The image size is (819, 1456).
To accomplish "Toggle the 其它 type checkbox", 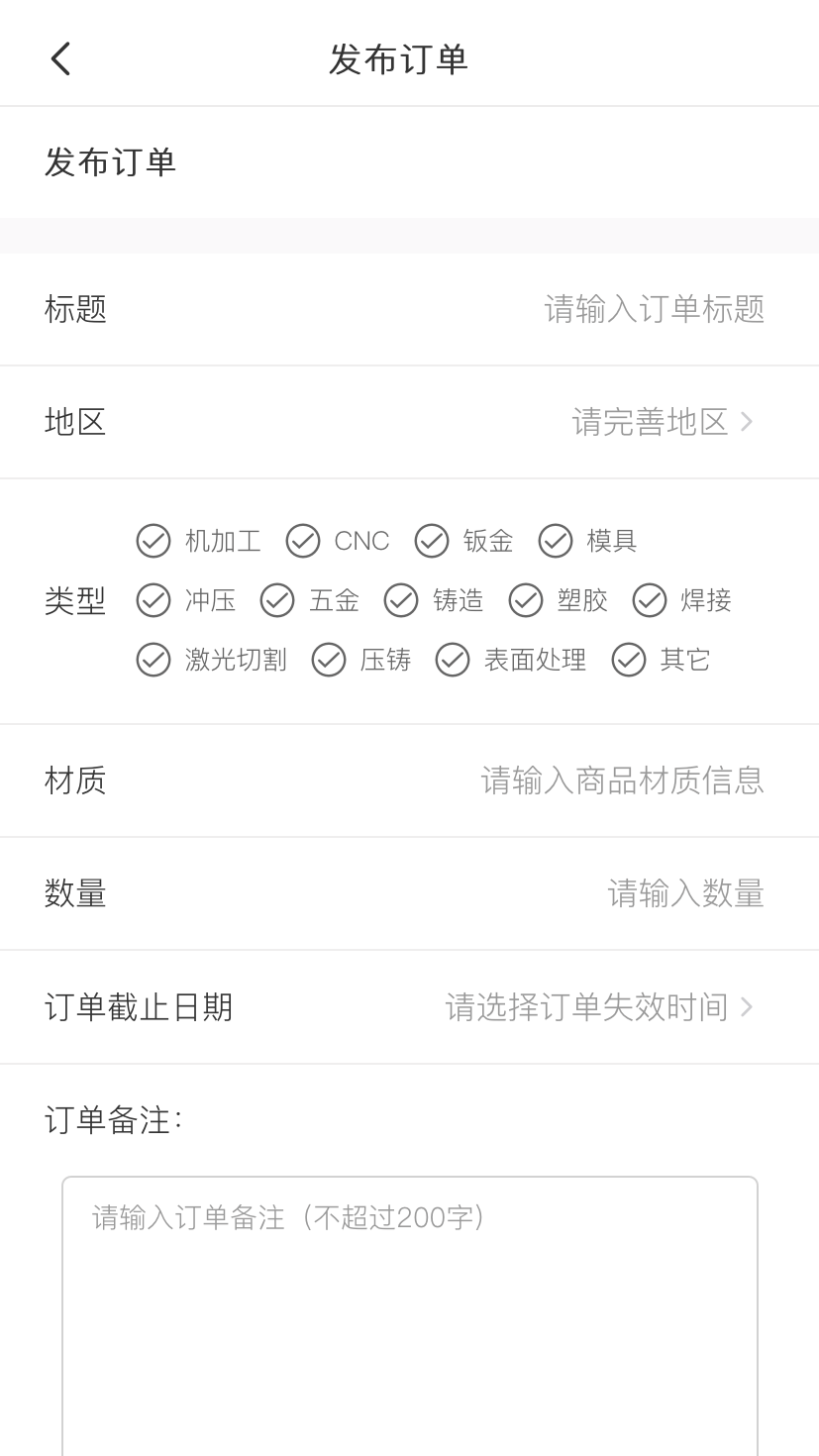I will pos(628,660).
